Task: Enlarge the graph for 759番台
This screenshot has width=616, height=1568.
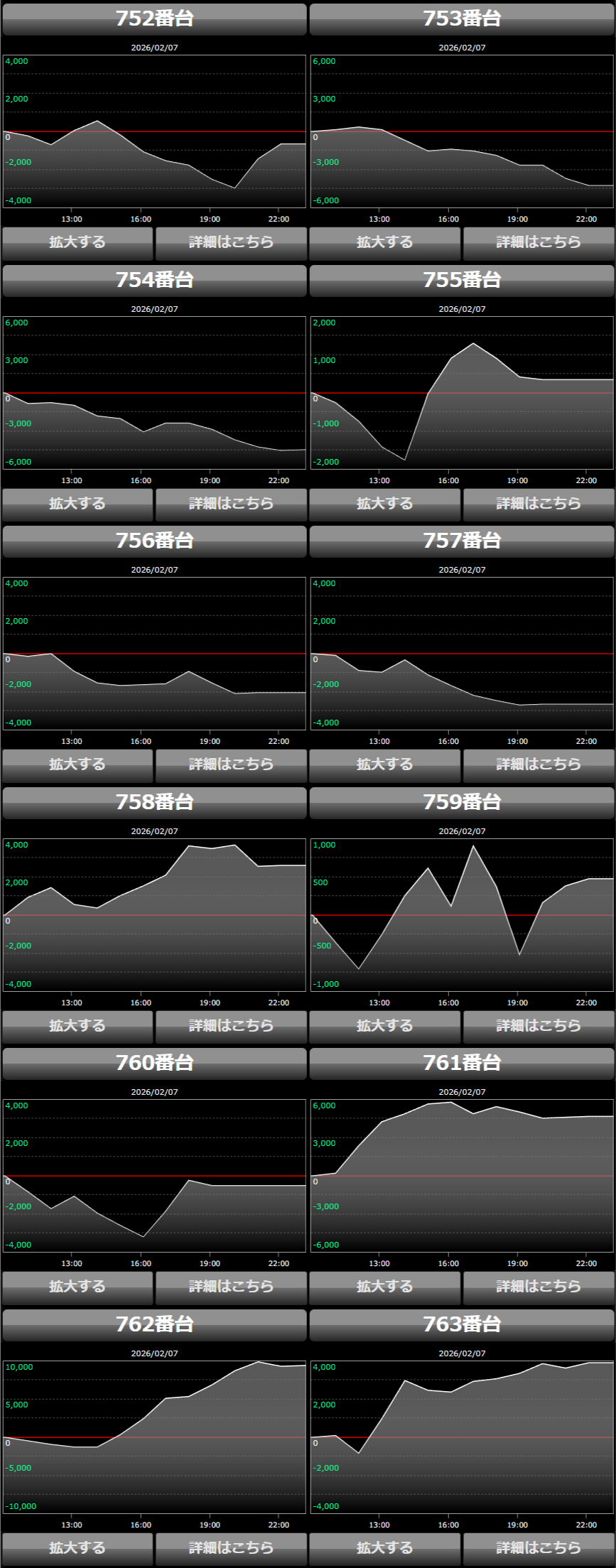Action: (384, 1026)
